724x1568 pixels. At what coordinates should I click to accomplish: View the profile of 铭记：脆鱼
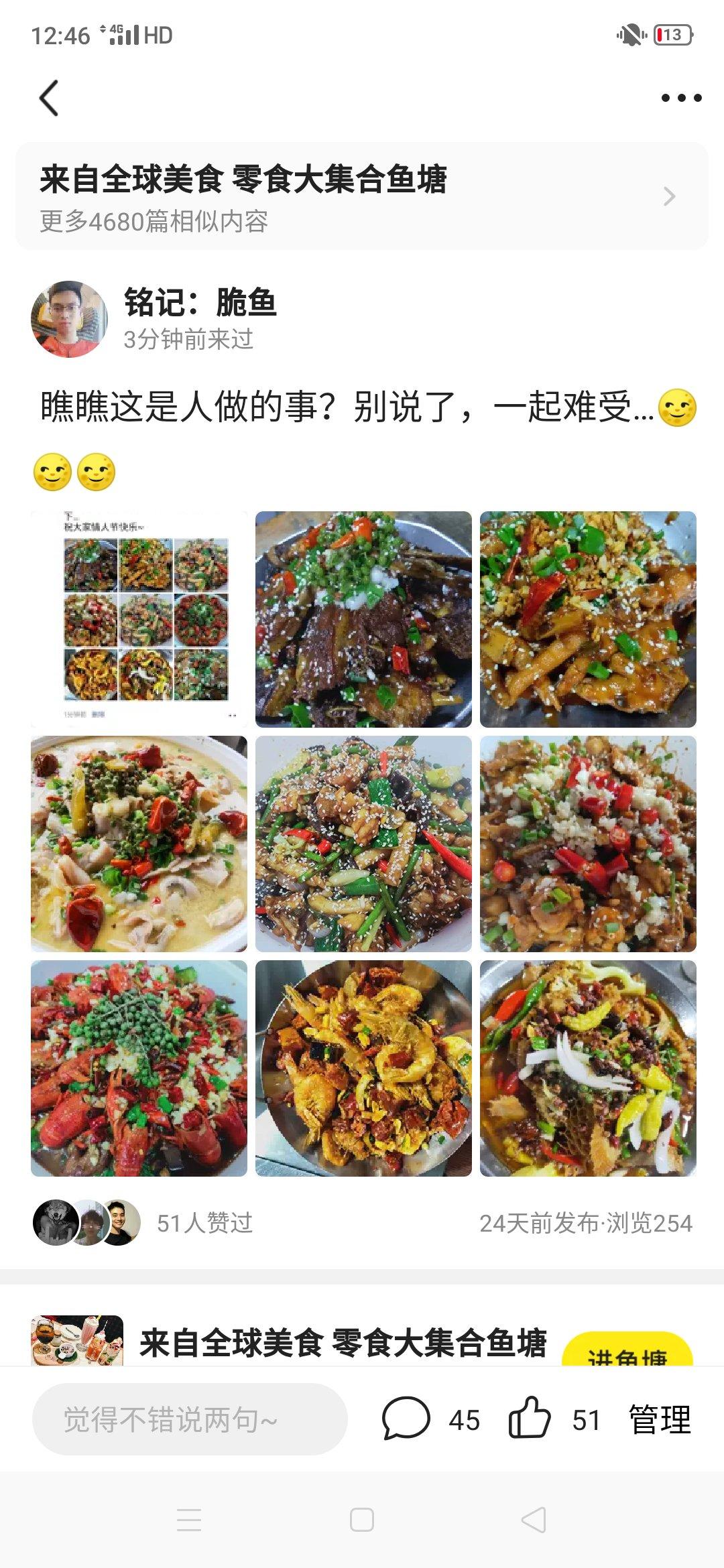[x=69, y=319]
